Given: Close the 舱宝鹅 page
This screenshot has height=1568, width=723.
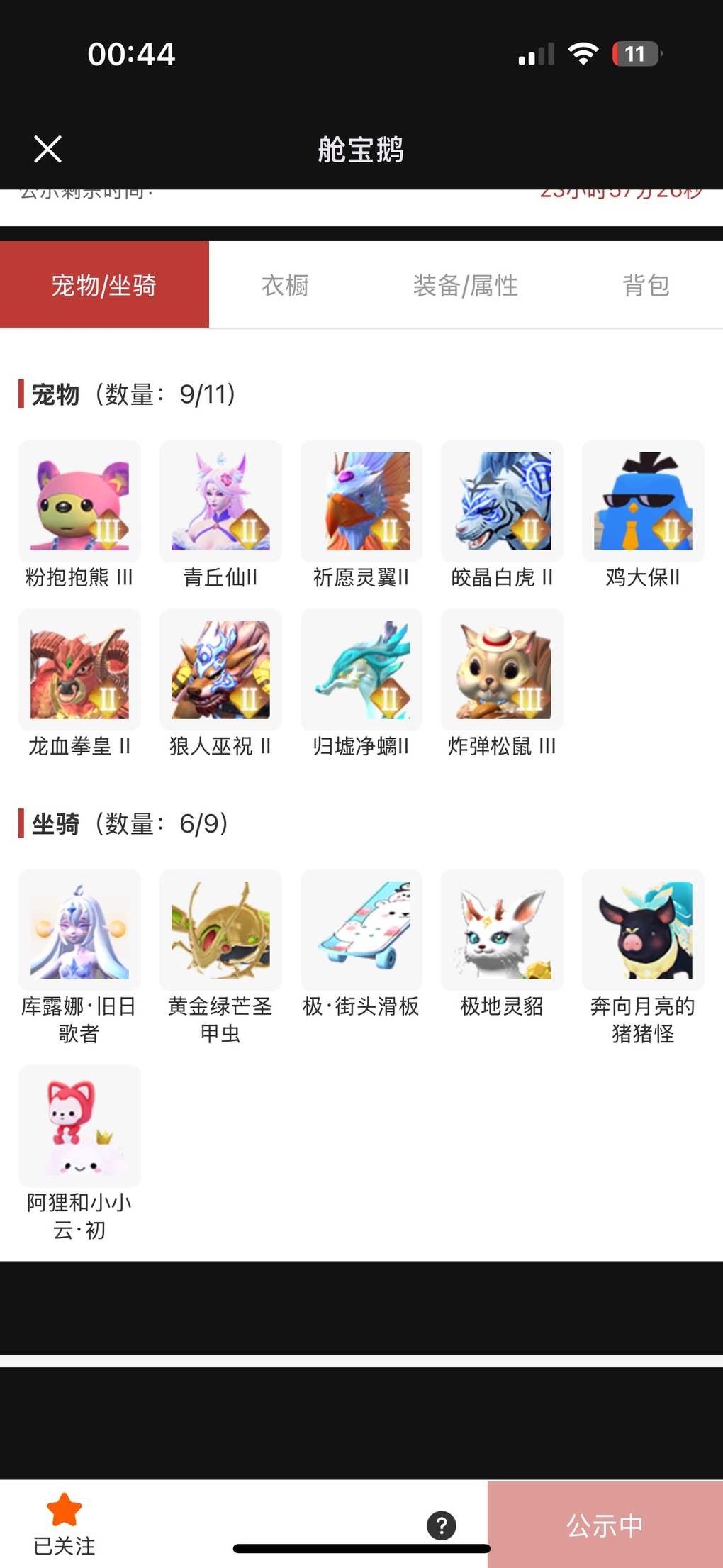Looking at the screenshot, I should (x=47, y=149).
